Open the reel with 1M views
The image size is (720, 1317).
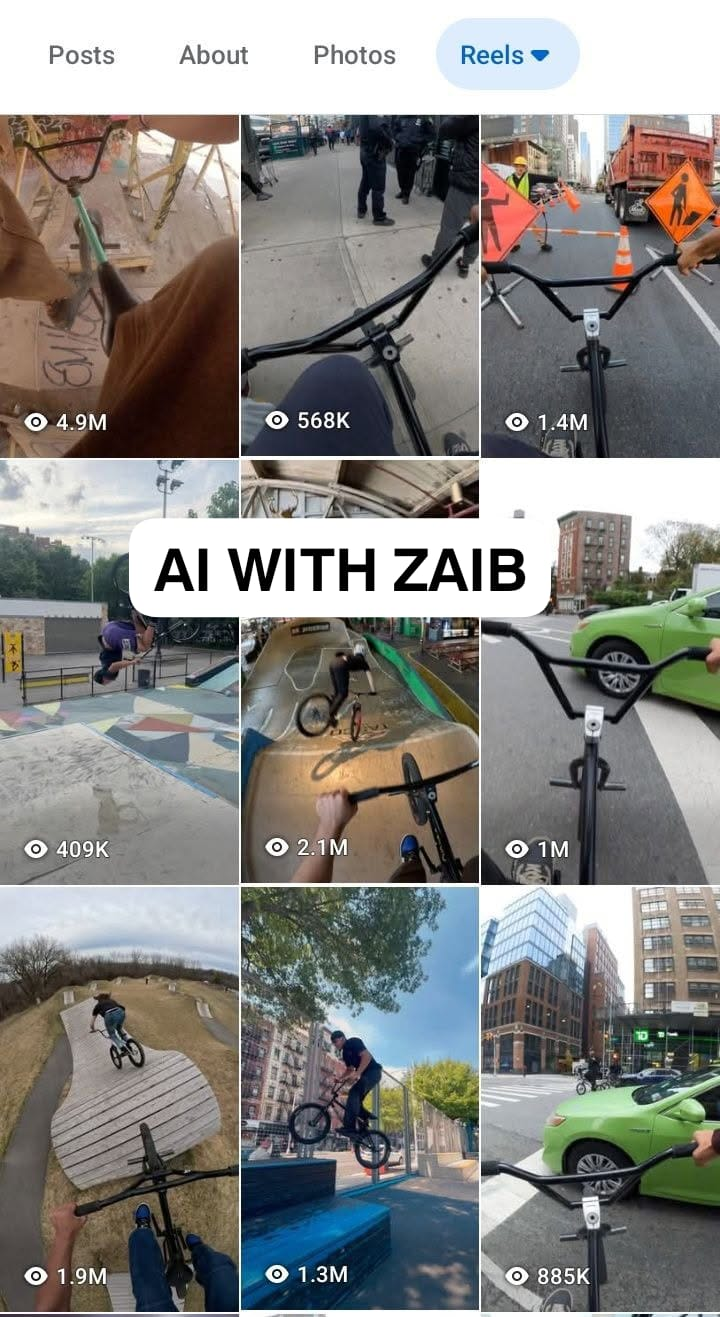click(x=600, y=672)
